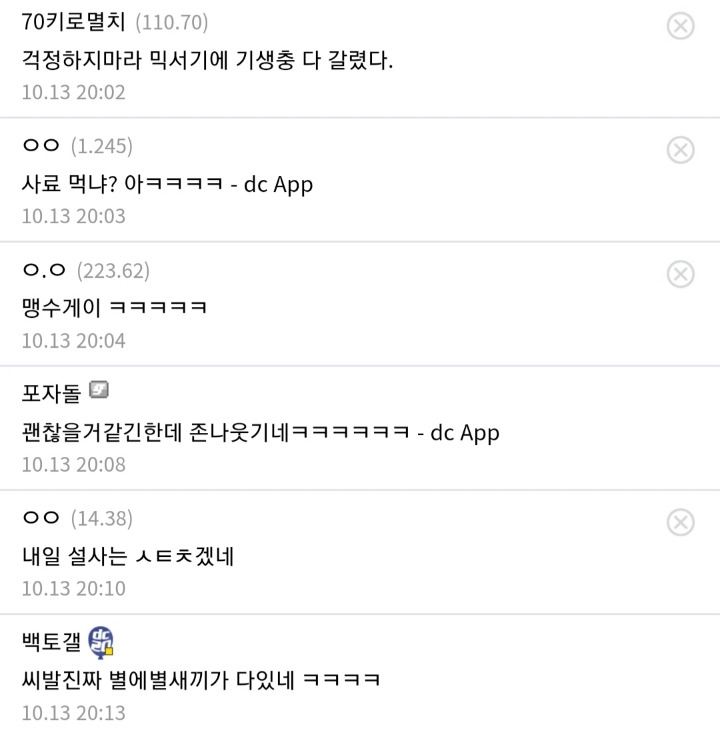Image resolution: width=720 pixels, height=732 pixels.
Task: Delete the comment by 70키로멸치
Action: 680,26
